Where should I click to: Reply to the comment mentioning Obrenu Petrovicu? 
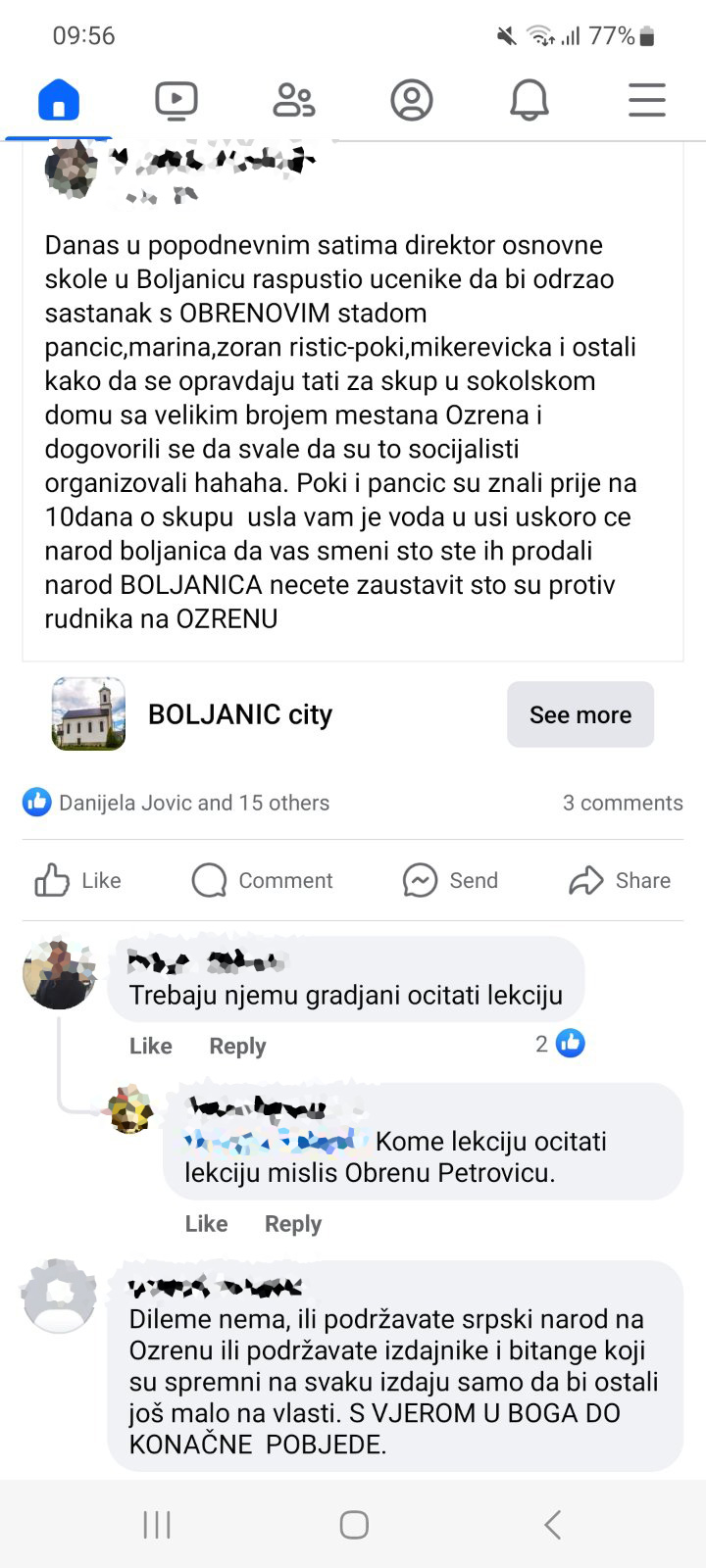tap(293, 1223)
